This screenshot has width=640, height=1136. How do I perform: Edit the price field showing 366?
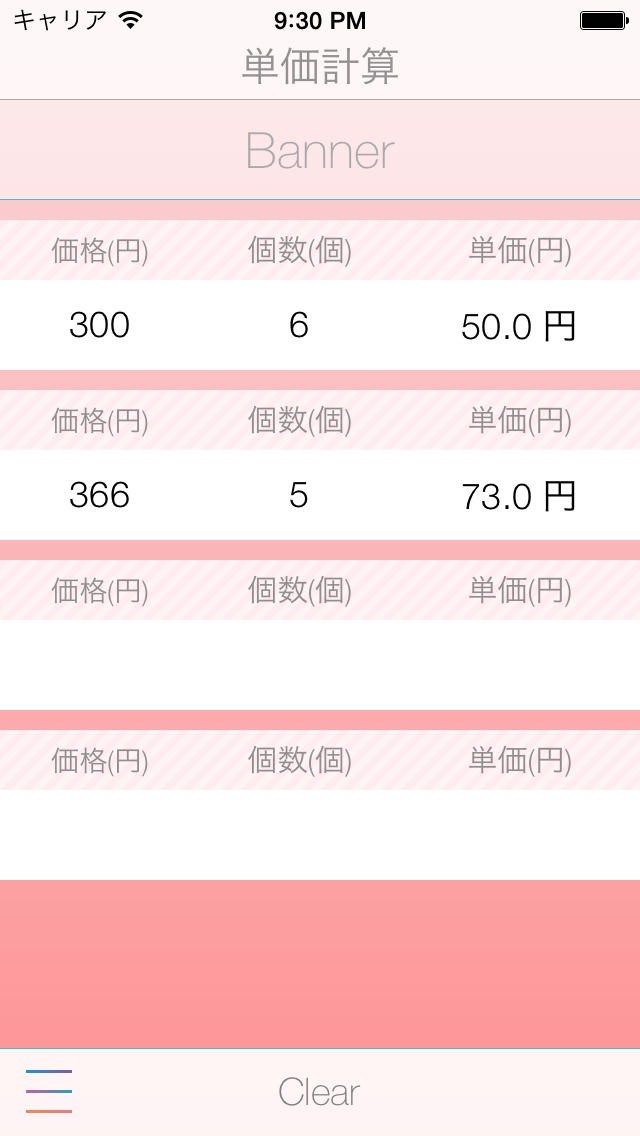tap(99, 495)
